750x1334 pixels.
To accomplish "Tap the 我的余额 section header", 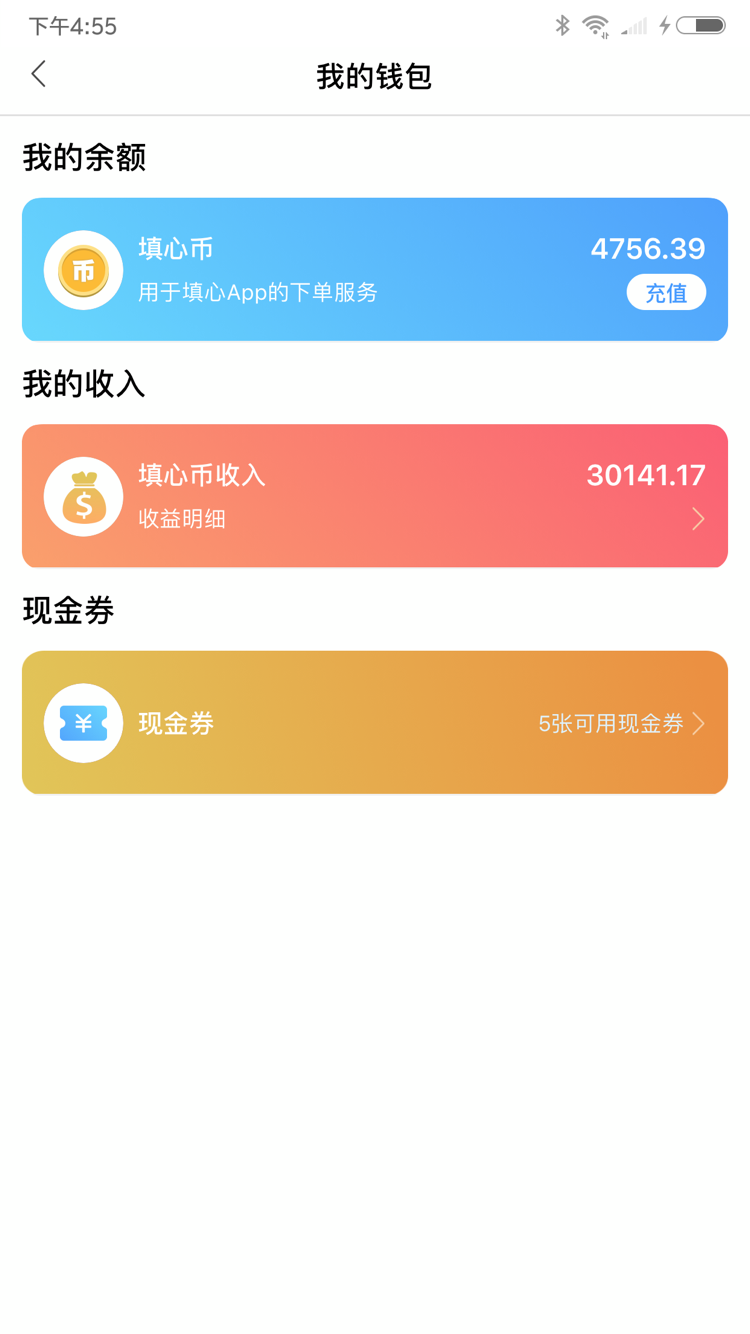I will 82,158.
